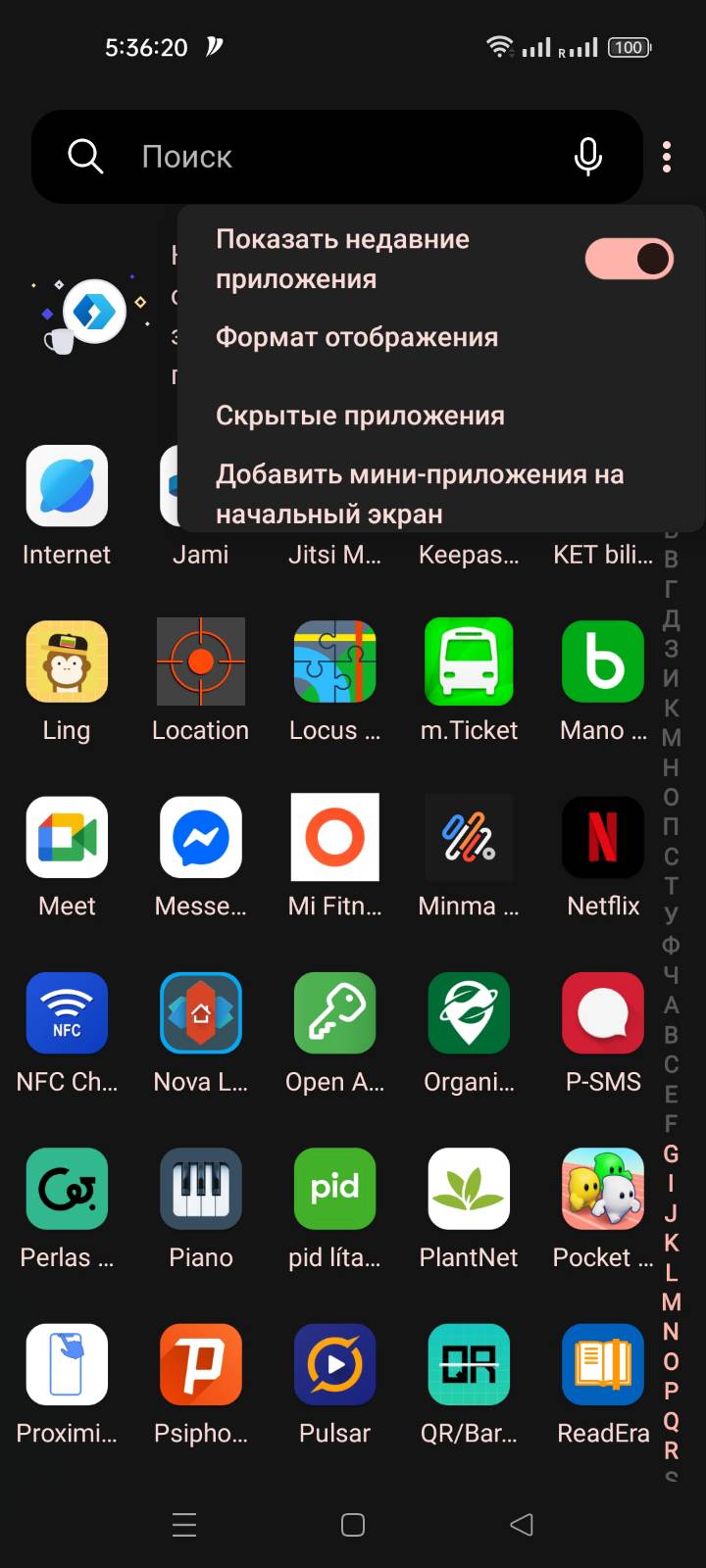Launch PlantNet

[x=469, y=1188]
